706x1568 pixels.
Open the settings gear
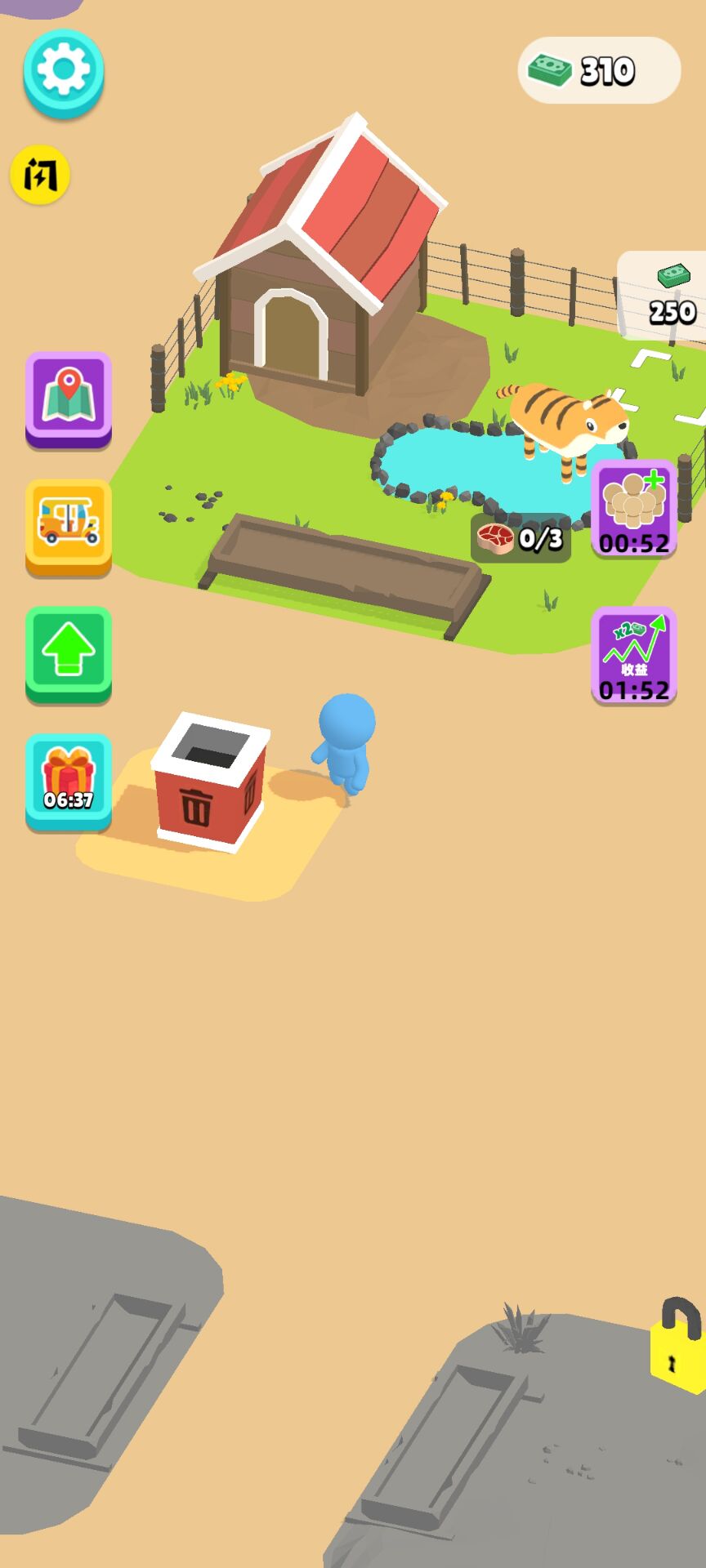(63, 71)
